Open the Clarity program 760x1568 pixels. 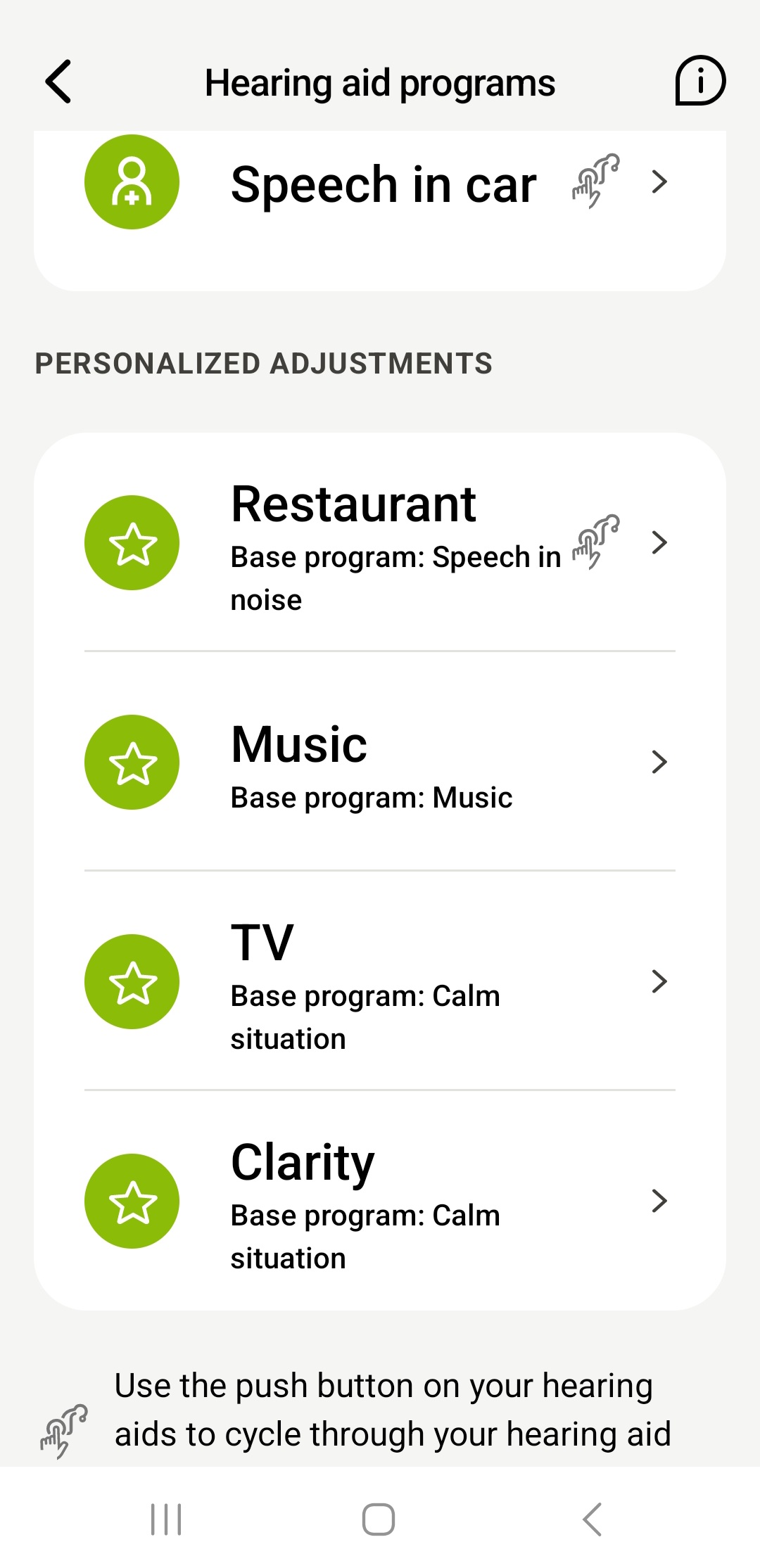(x=380, y=1201)
